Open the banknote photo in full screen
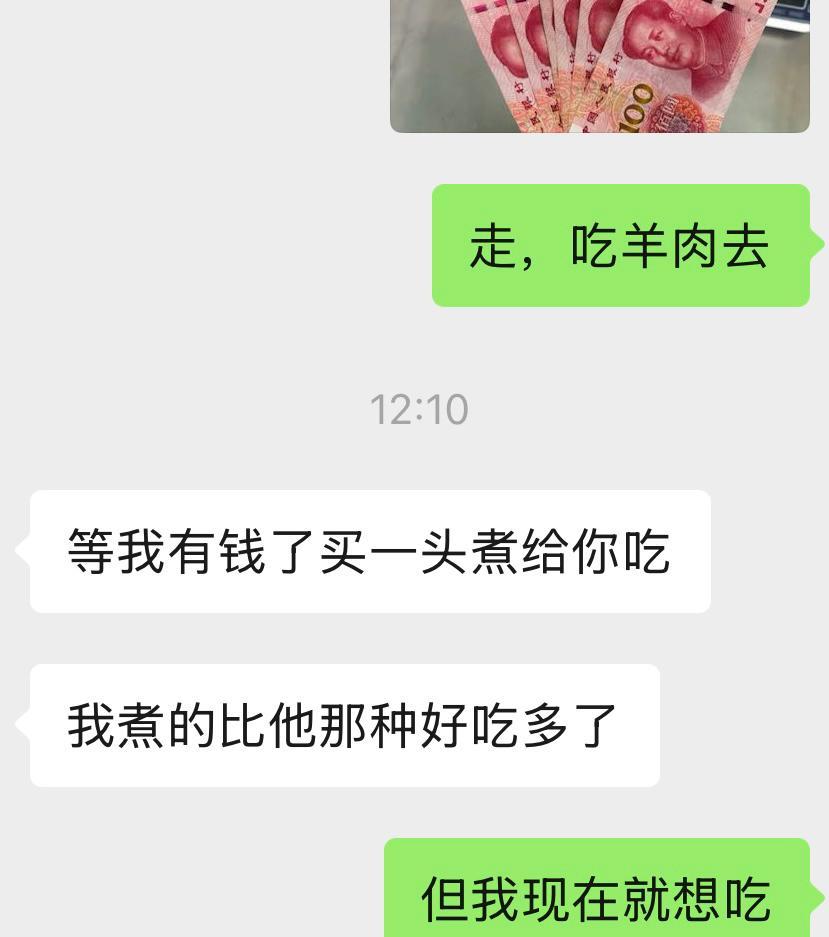Screen dimensions: 829x937 (599, 65)
